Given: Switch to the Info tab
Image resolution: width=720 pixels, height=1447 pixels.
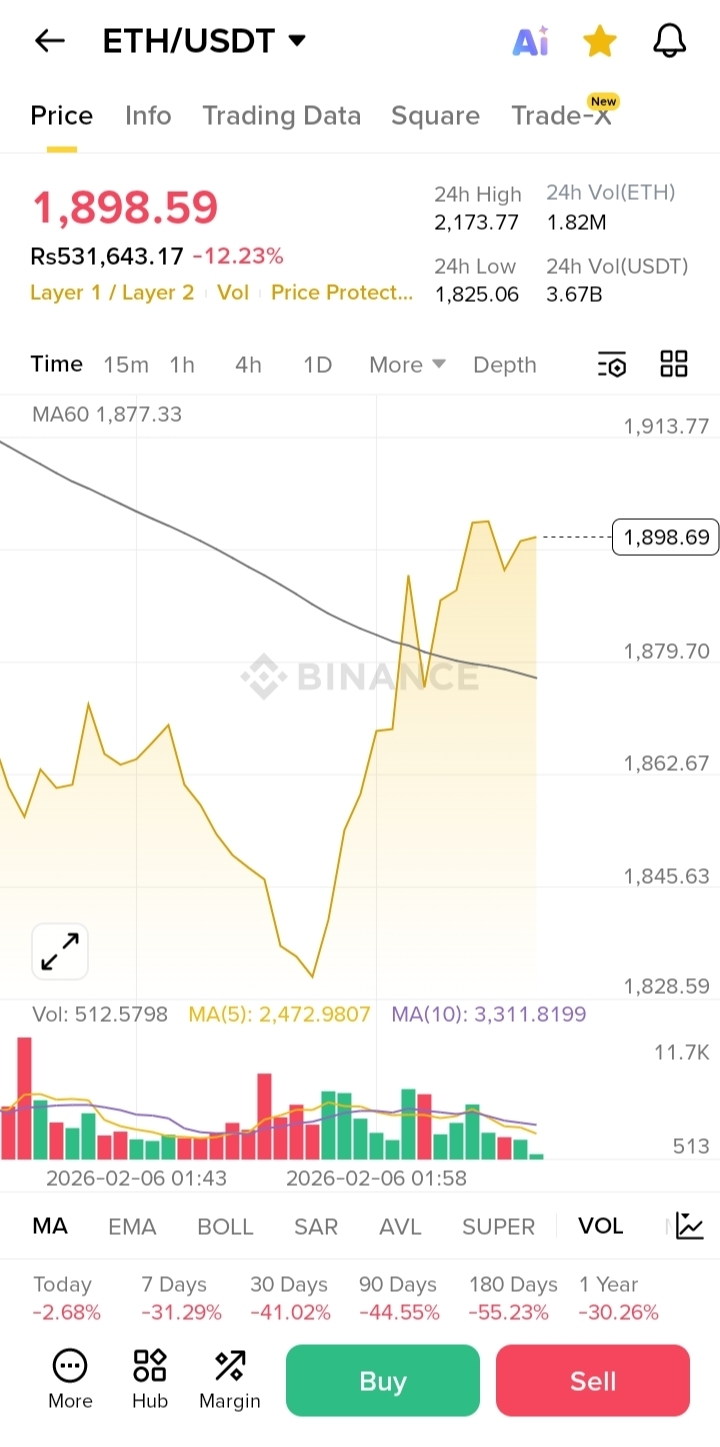Looking at the screenshot, I should pyautogui.click(x=148, y=116).
